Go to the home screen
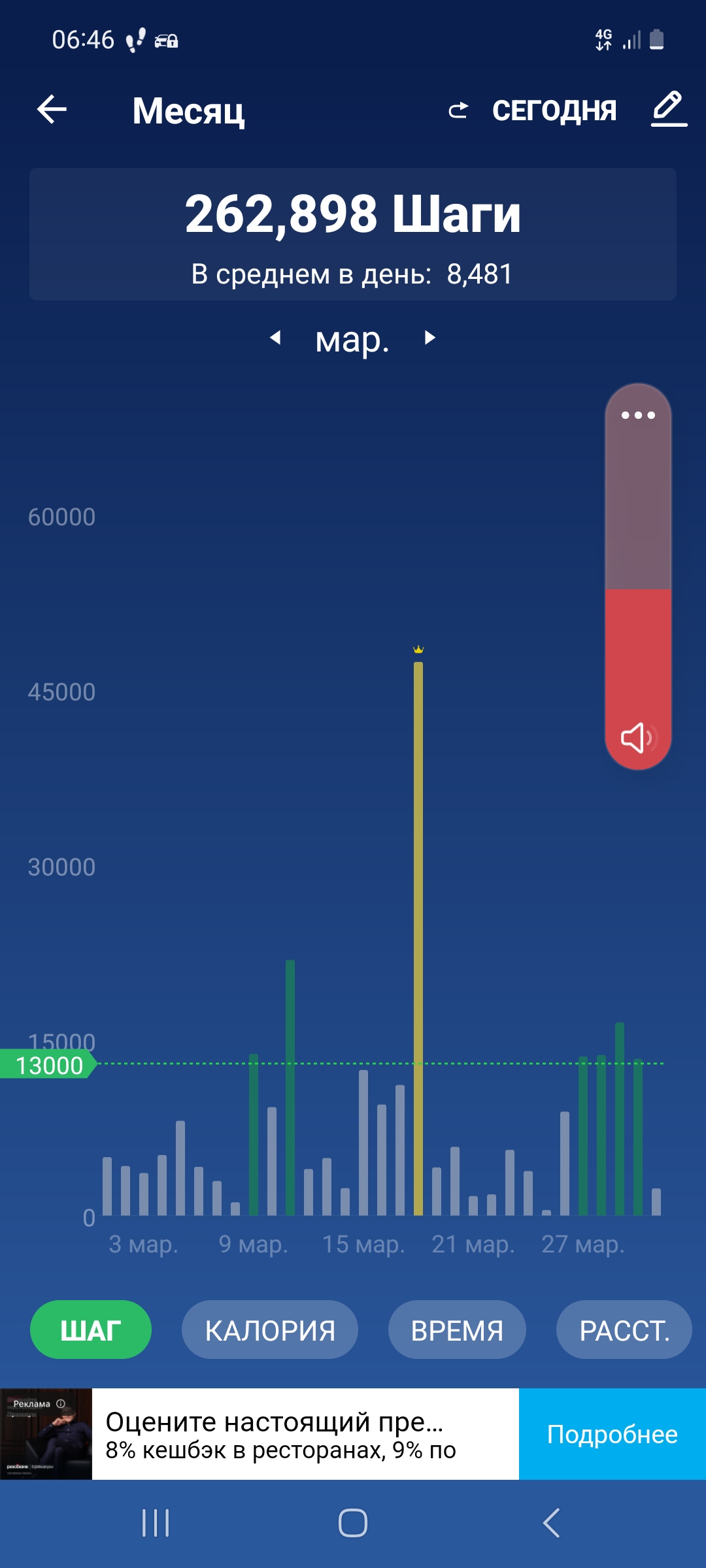Image resolution: width=706 pixels, height=1568 pixels. [x=353, y=1523]
